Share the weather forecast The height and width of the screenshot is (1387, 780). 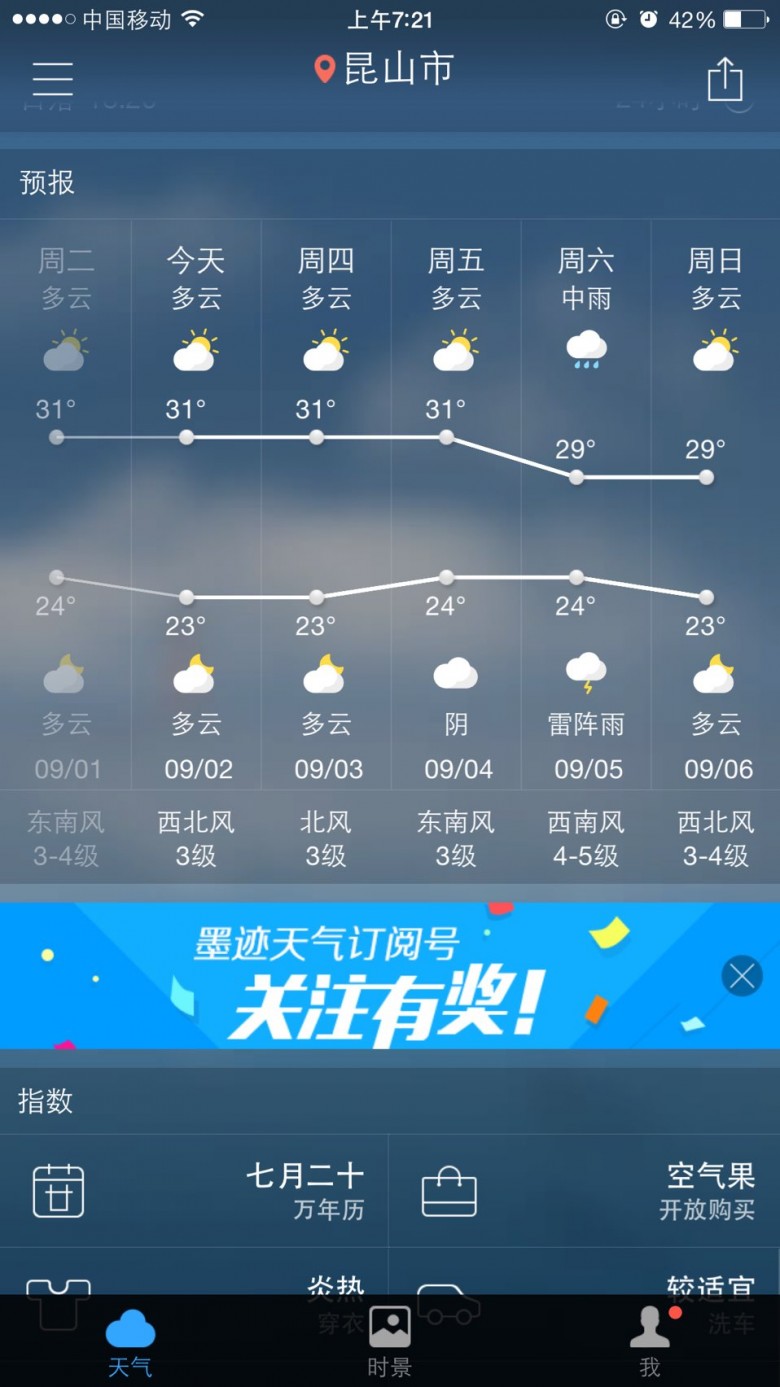(725, 79)
